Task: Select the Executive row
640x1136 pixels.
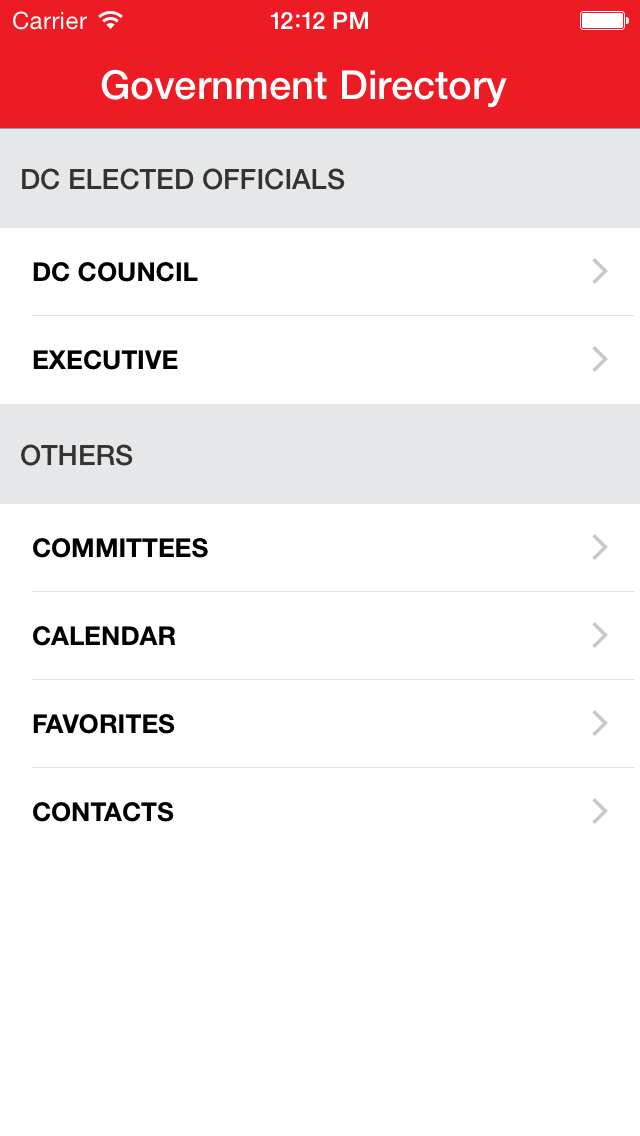Action: [x=320, y=360]
